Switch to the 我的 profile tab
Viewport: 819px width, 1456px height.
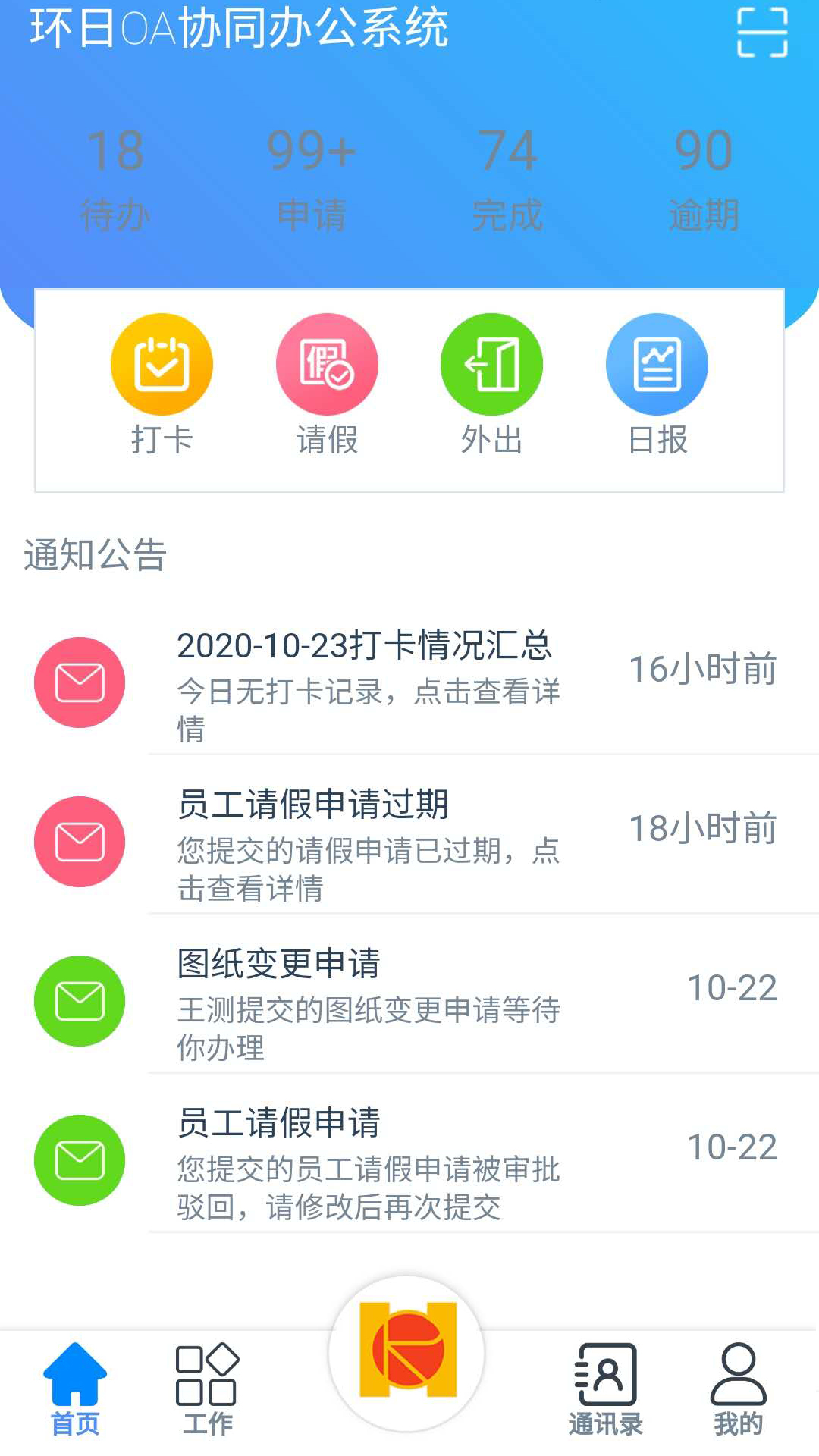tap(738, 1389)
